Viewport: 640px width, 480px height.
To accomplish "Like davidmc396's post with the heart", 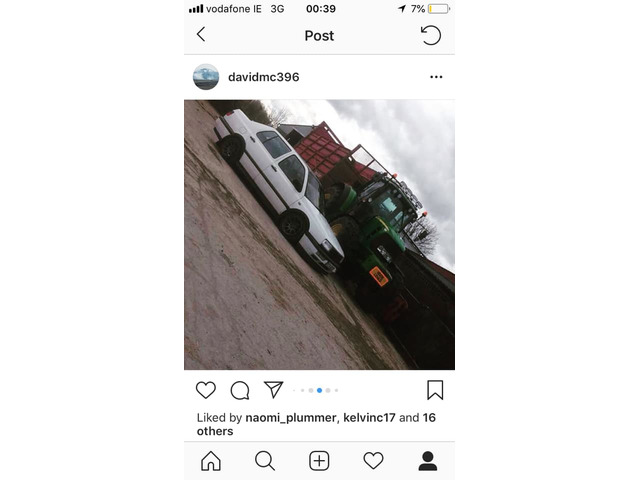I will (x=205, y=390).
